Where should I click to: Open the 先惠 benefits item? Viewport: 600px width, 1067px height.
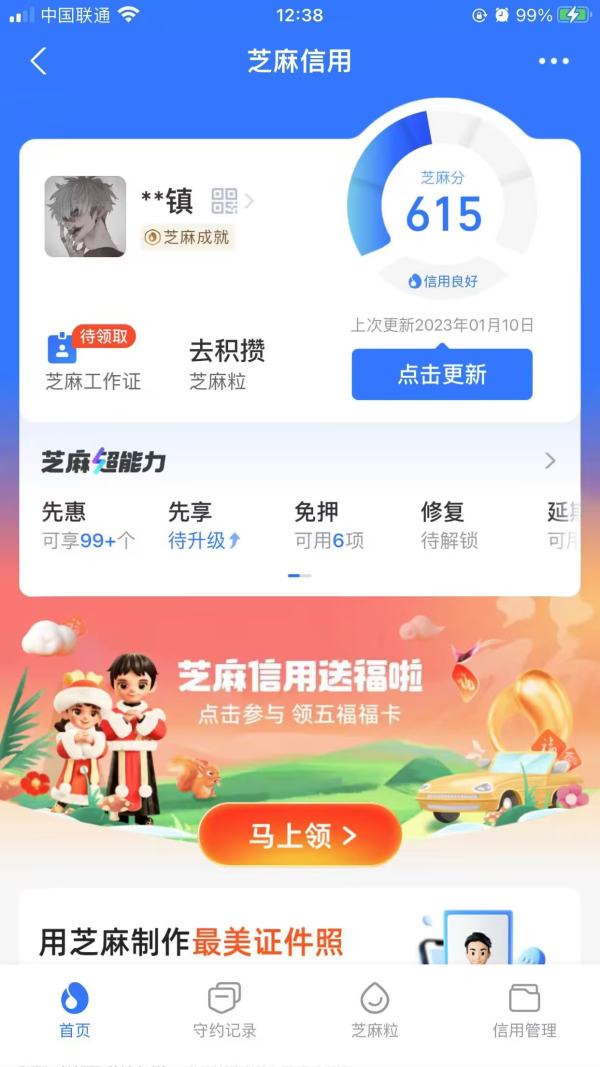point(88,526)
